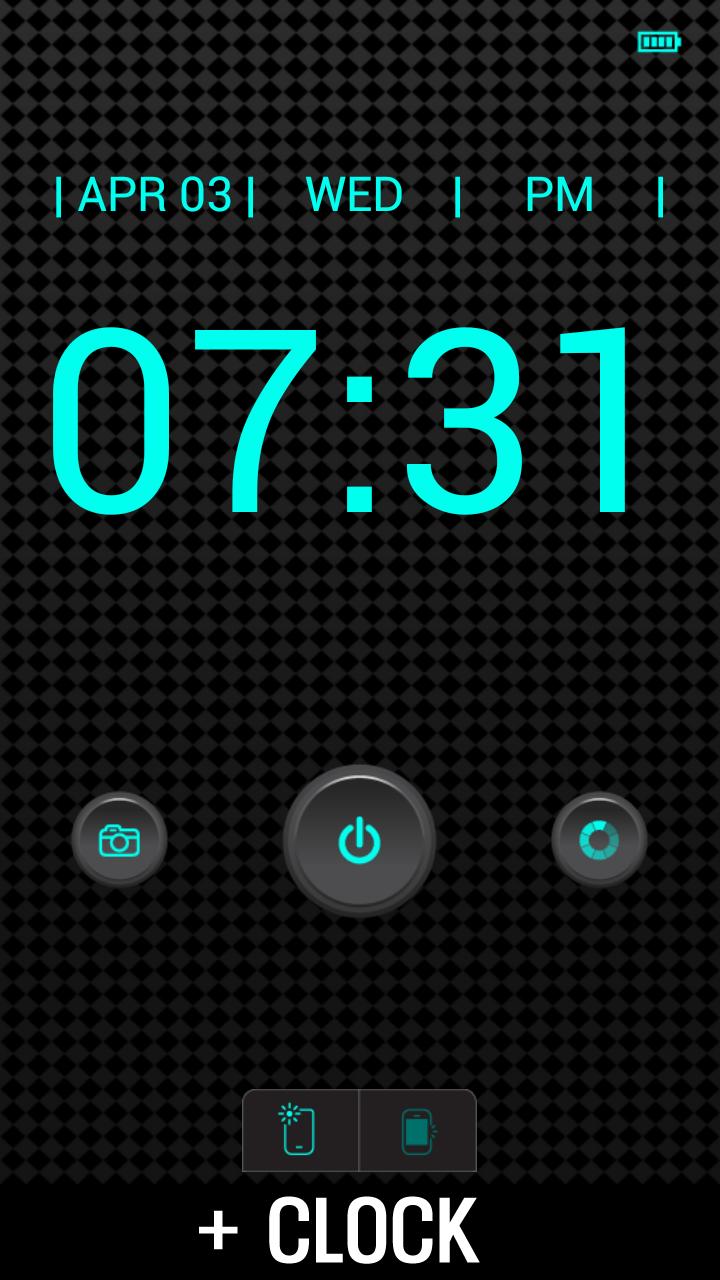Tap the segmented ring button
Image resolution: width=720 pixels, height=1280 pixels.
(599, 840)
